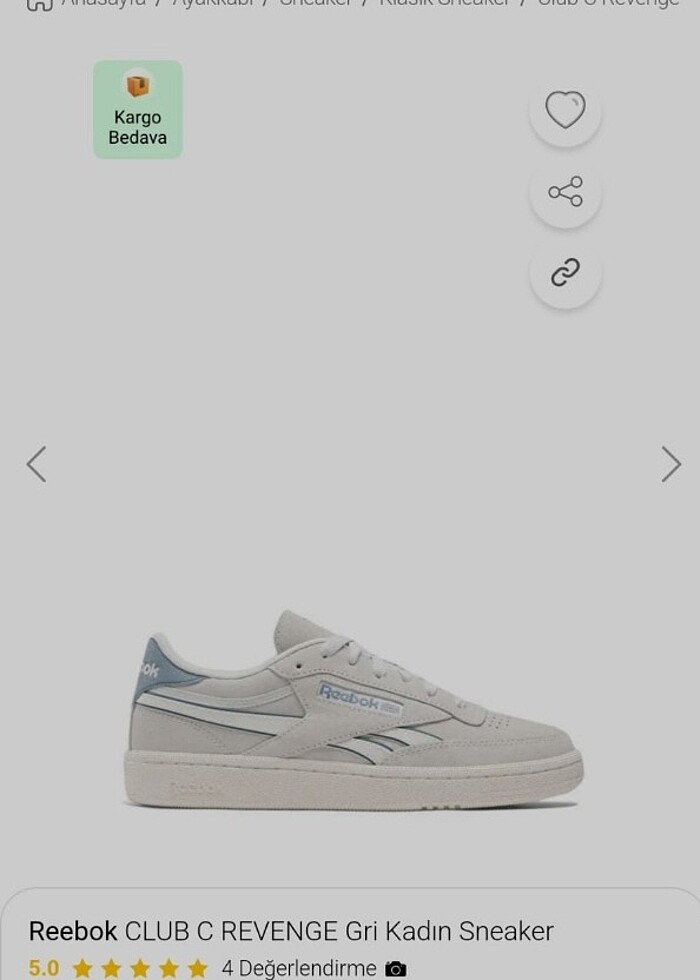The image size is (700, 980).
Task: Share this Reebok product
Action: click(565, 192)
